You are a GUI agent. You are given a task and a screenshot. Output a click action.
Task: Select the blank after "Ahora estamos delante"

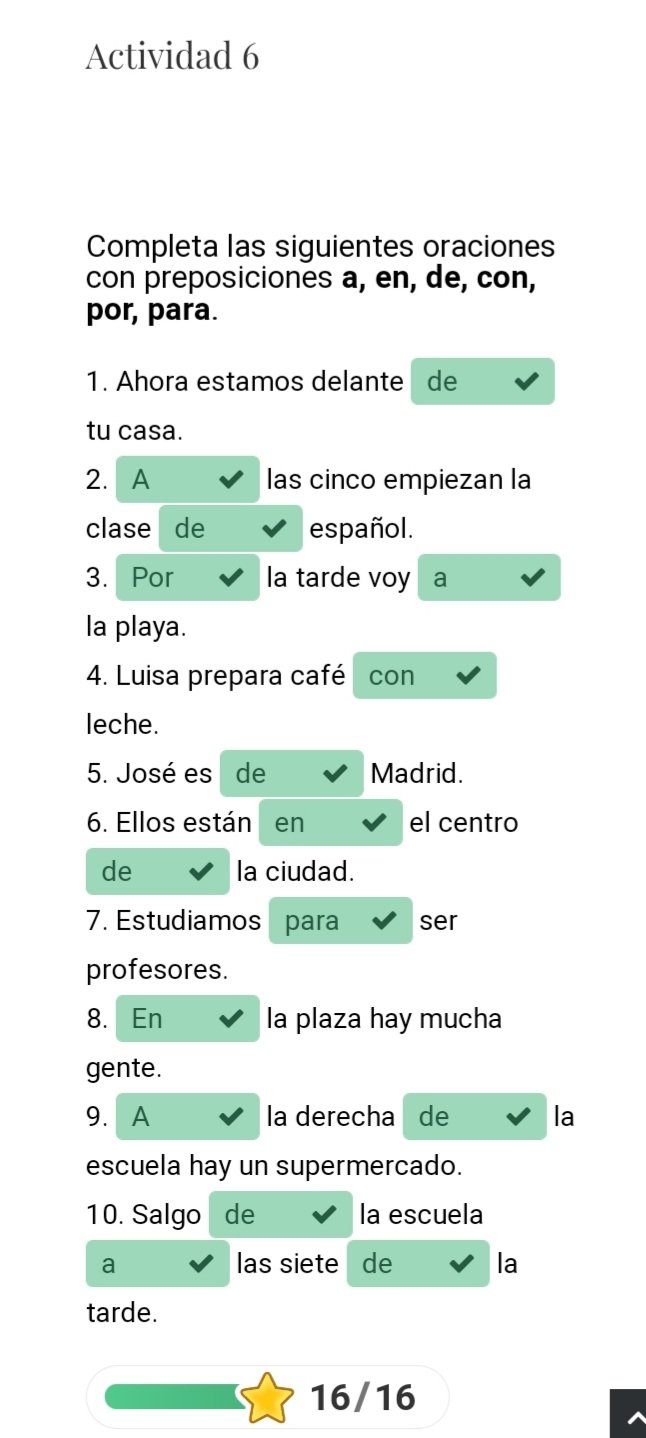coord(482,382)
